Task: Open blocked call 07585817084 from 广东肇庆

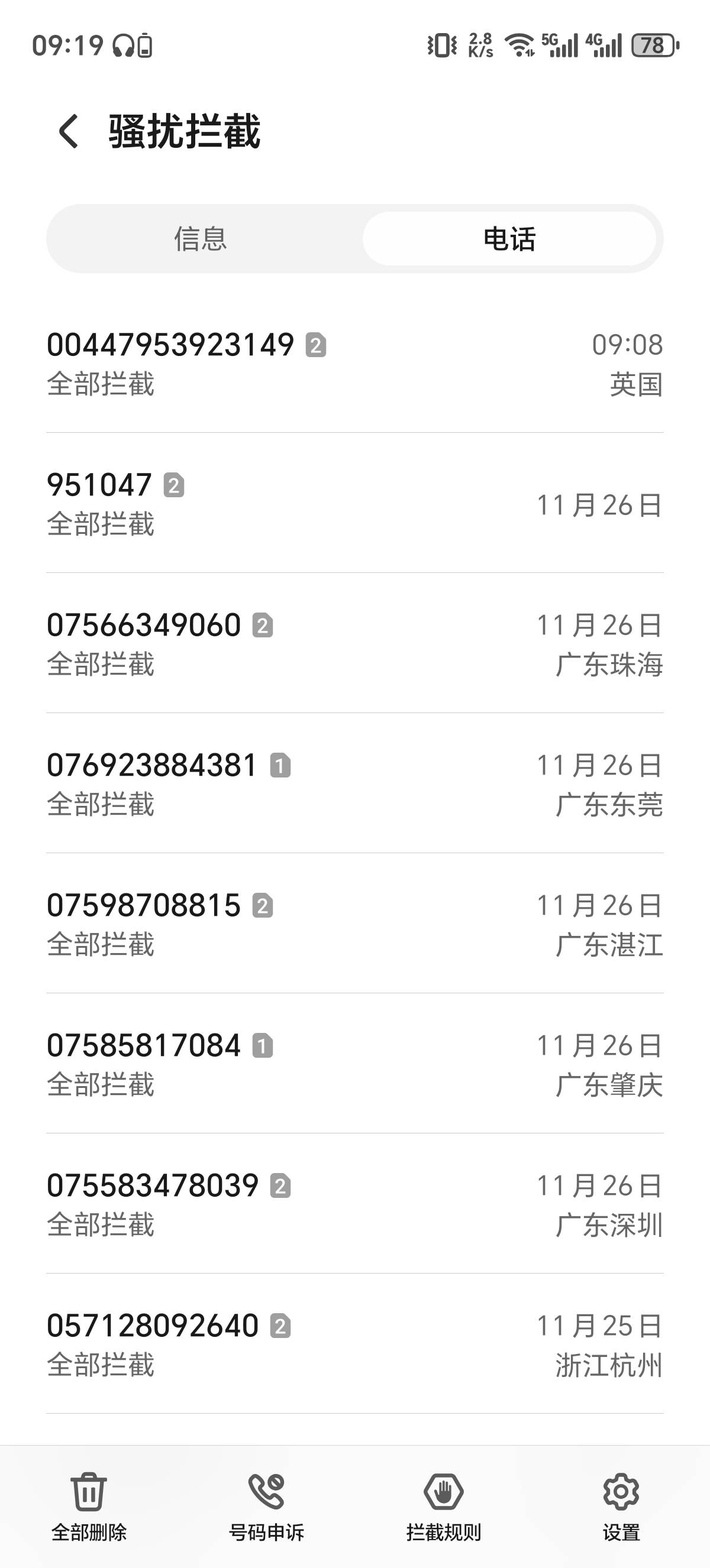Action: coord(354,1064)
